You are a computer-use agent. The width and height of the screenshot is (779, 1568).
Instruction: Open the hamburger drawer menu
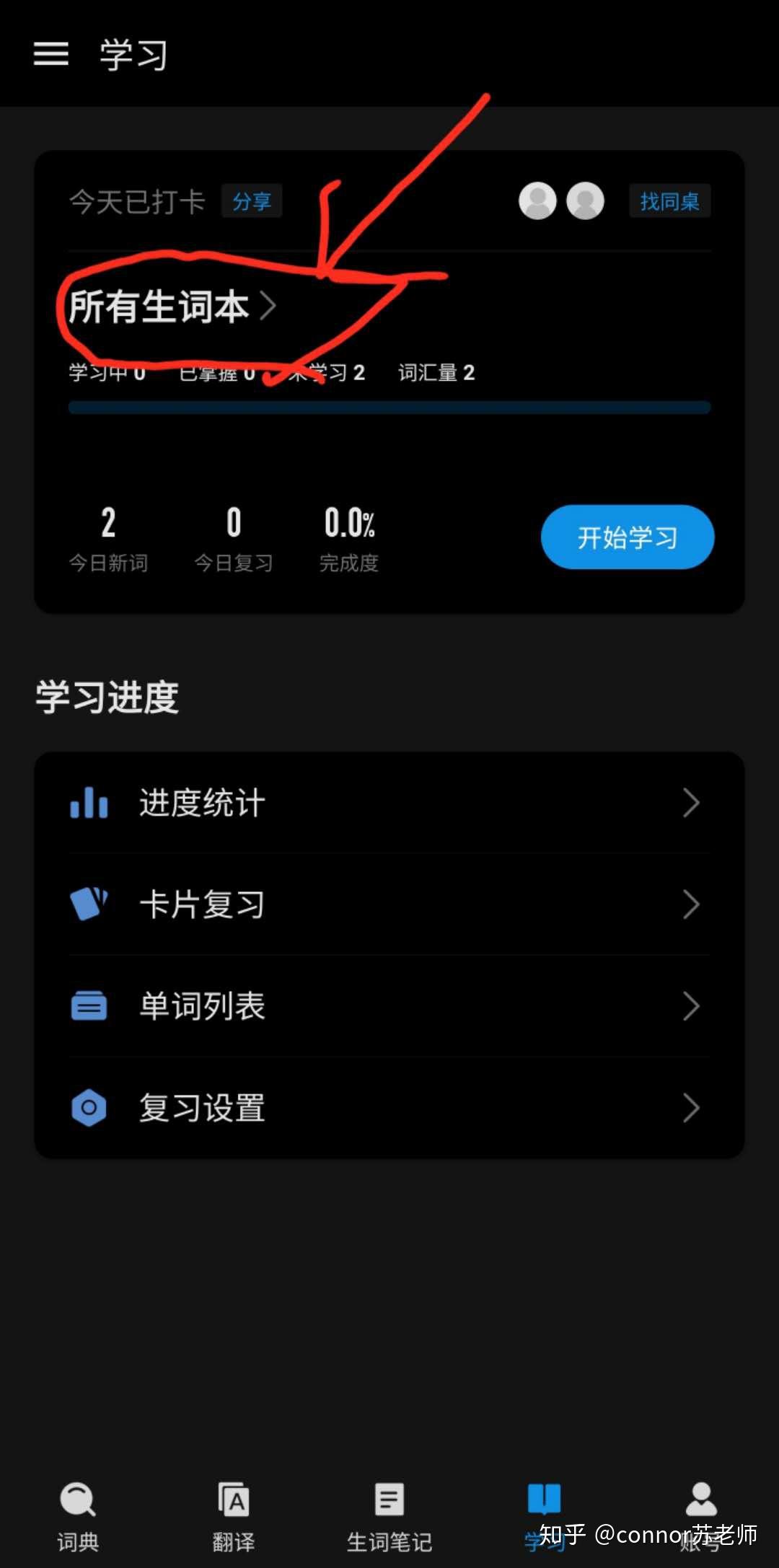[51, 53]
